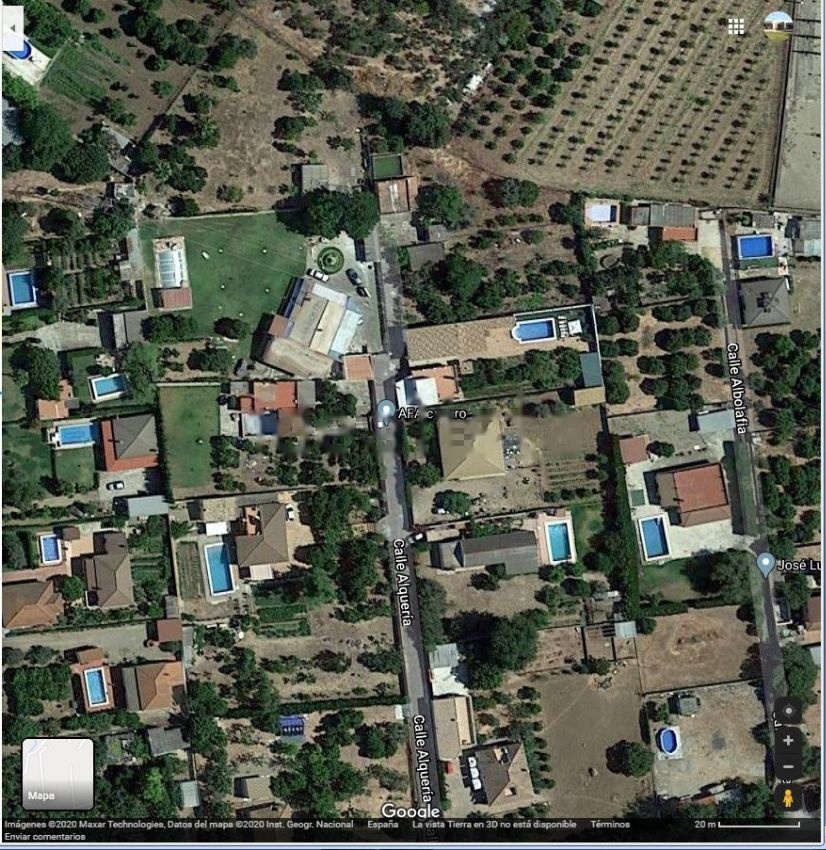Zoom in with the plus button
The image size is (826, 850).
(788, 740)
